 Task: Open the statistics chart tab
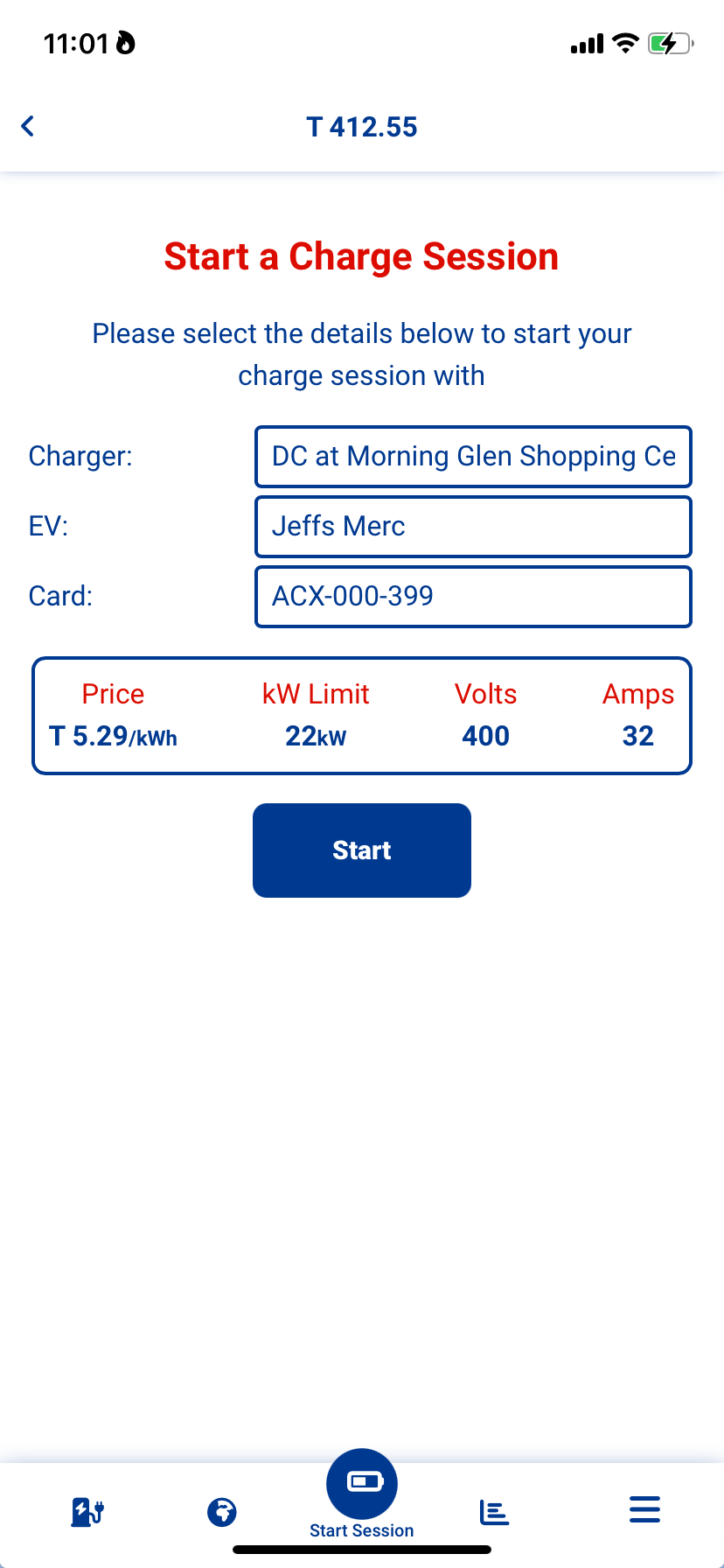(x=494, y=1511)
